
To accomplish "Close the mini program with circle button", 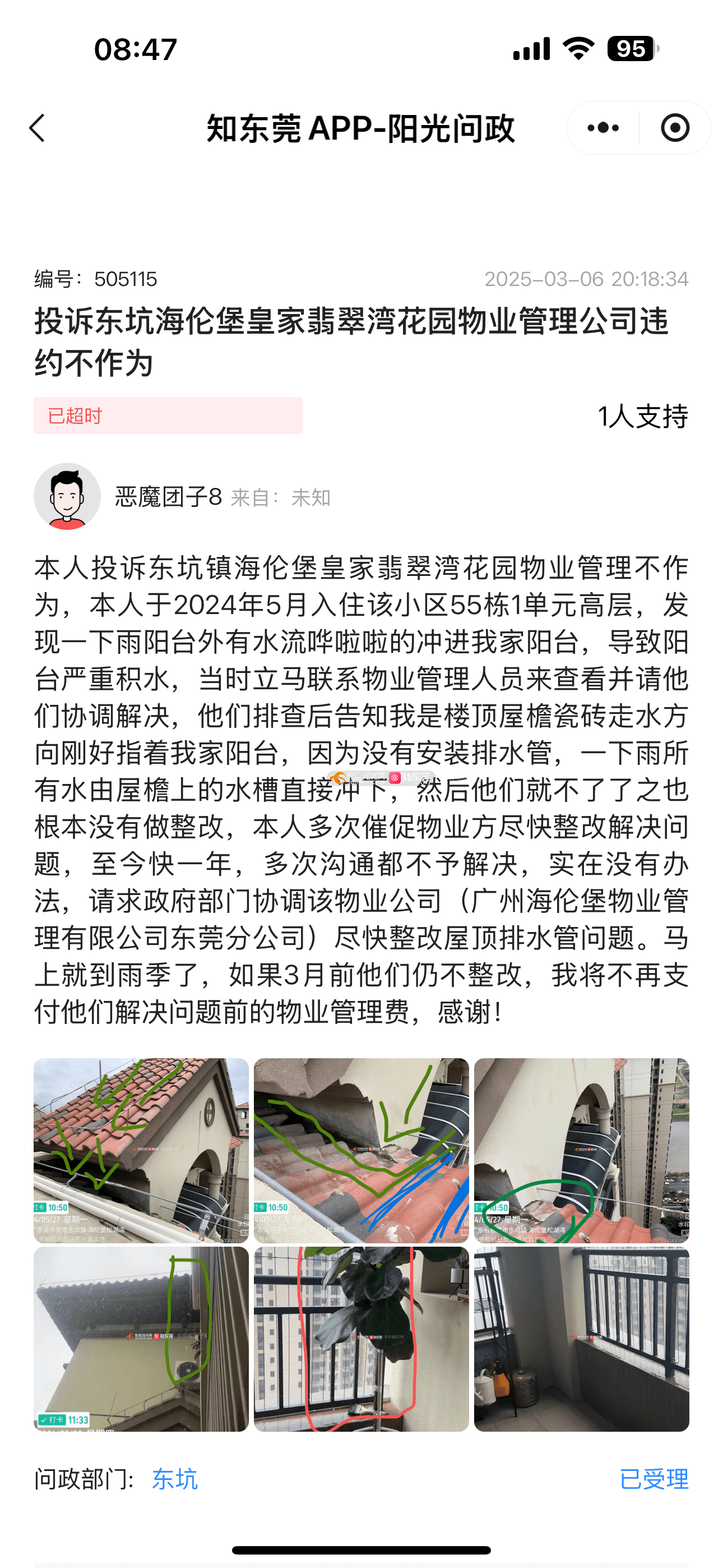I will (x=675, y=128).
